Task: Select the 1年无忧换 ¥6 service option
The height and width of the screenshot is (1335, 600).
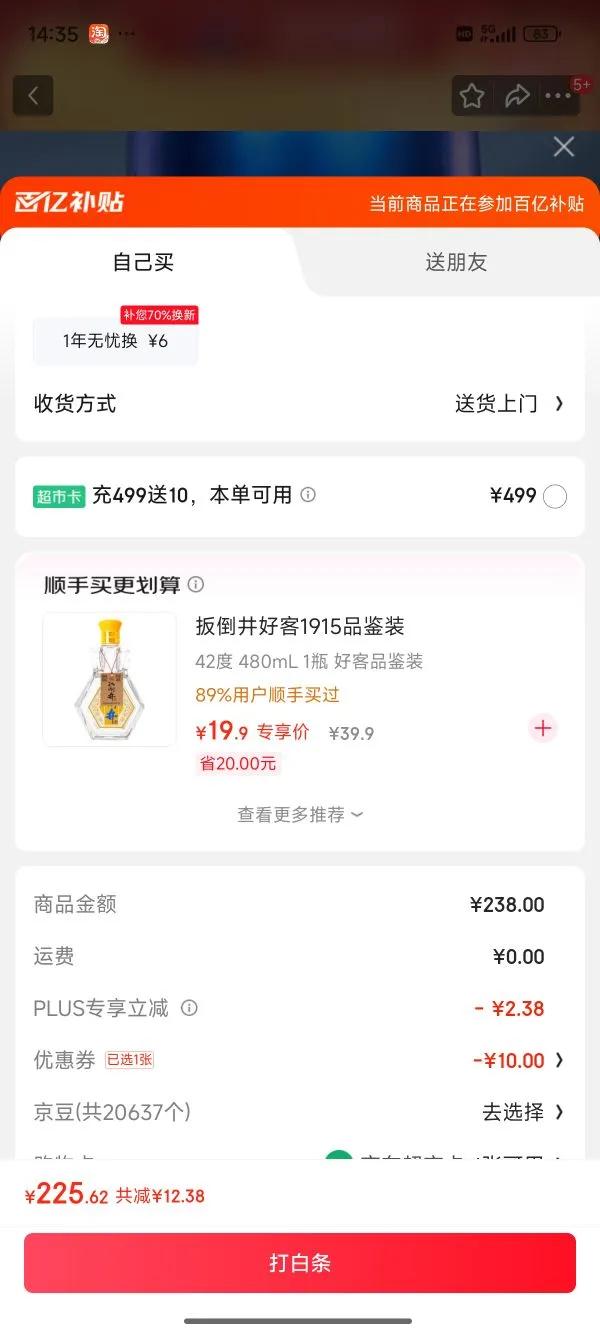Action: tap(115, 341)
